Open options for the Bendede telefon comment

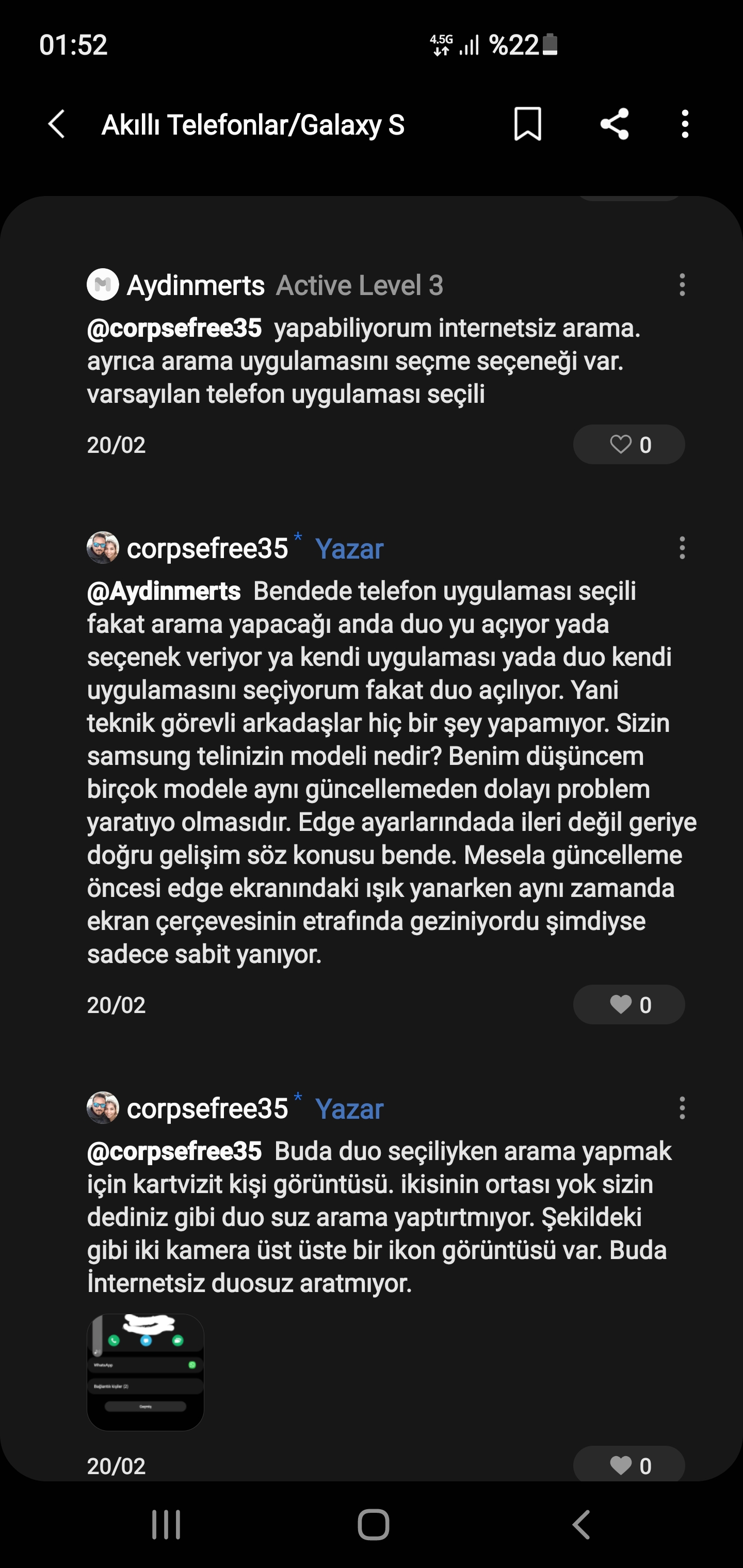682,548
